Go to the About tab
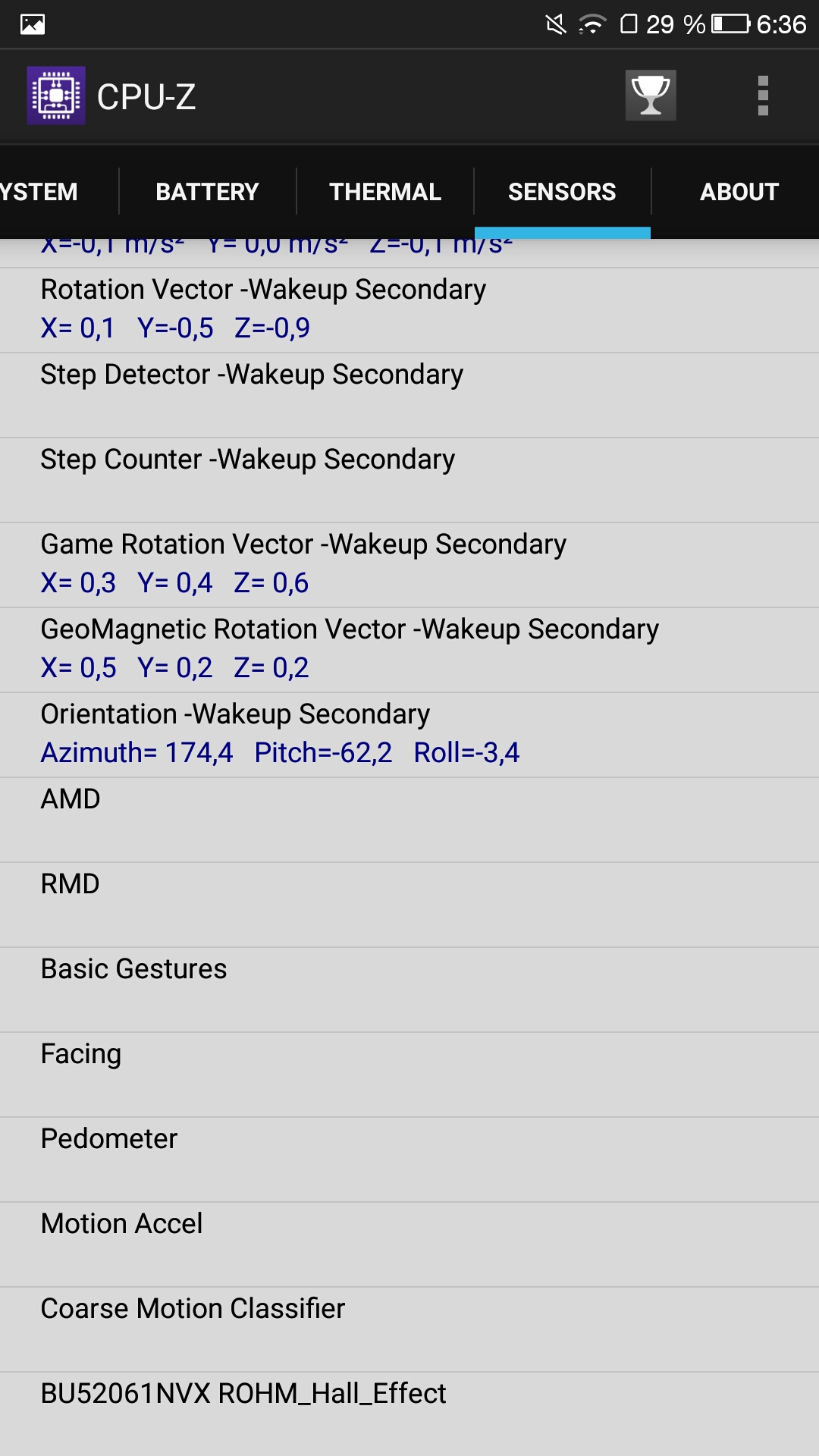The height and width of the screenshot is (1456, 819). pos(739,192)
